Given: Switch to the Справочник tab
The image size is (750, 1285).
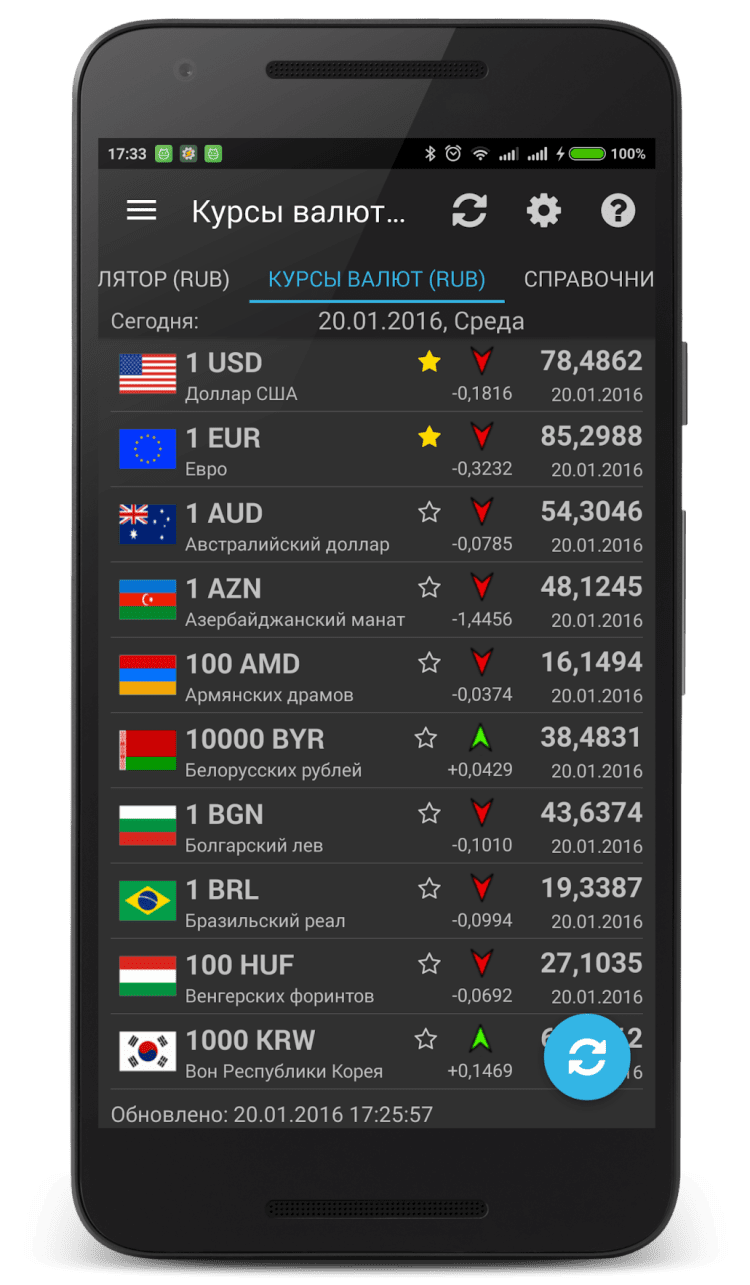Looking at the screenshot, I should click(588, 279).
